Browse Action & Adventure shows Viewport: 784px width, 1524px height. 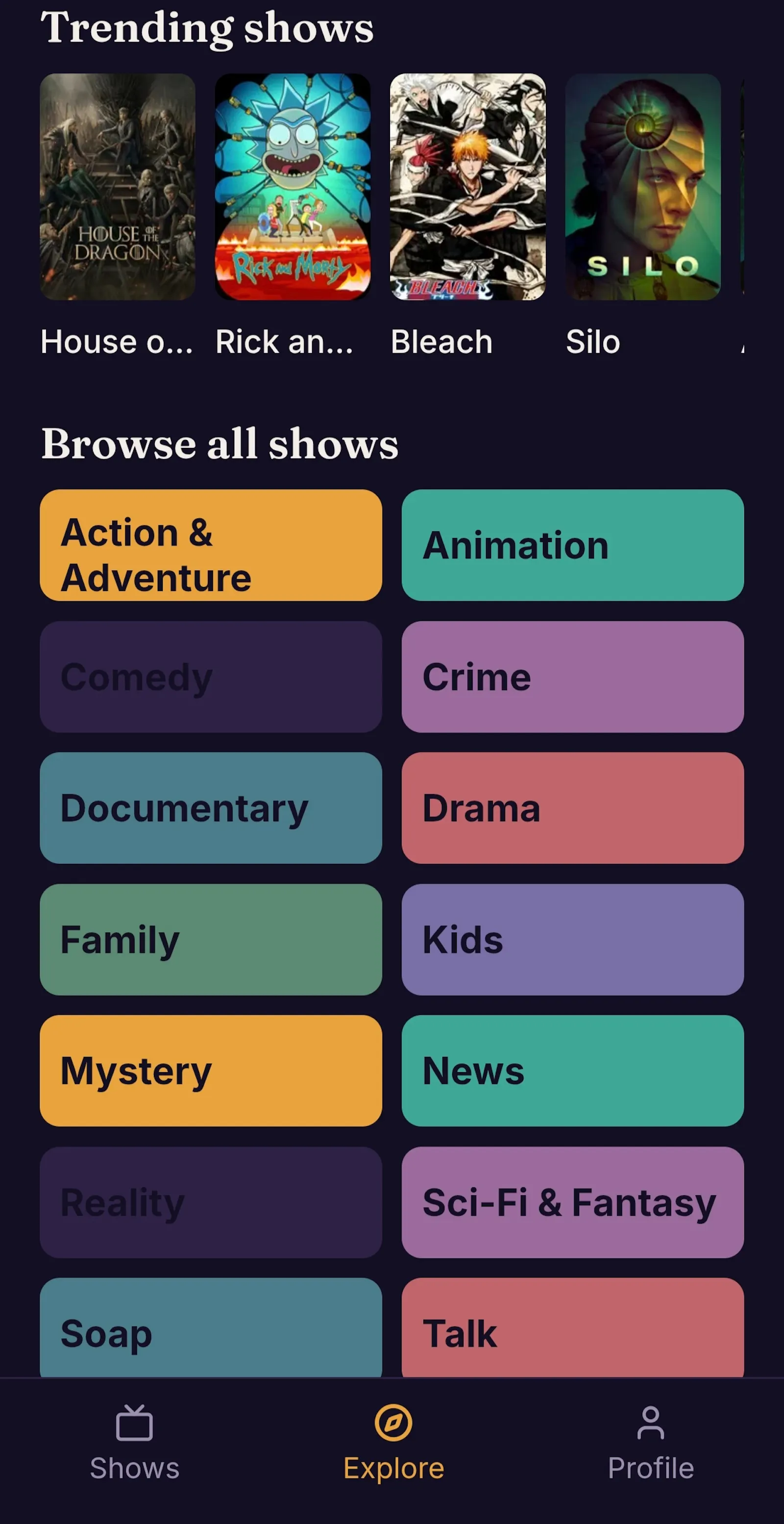point(211,545)
